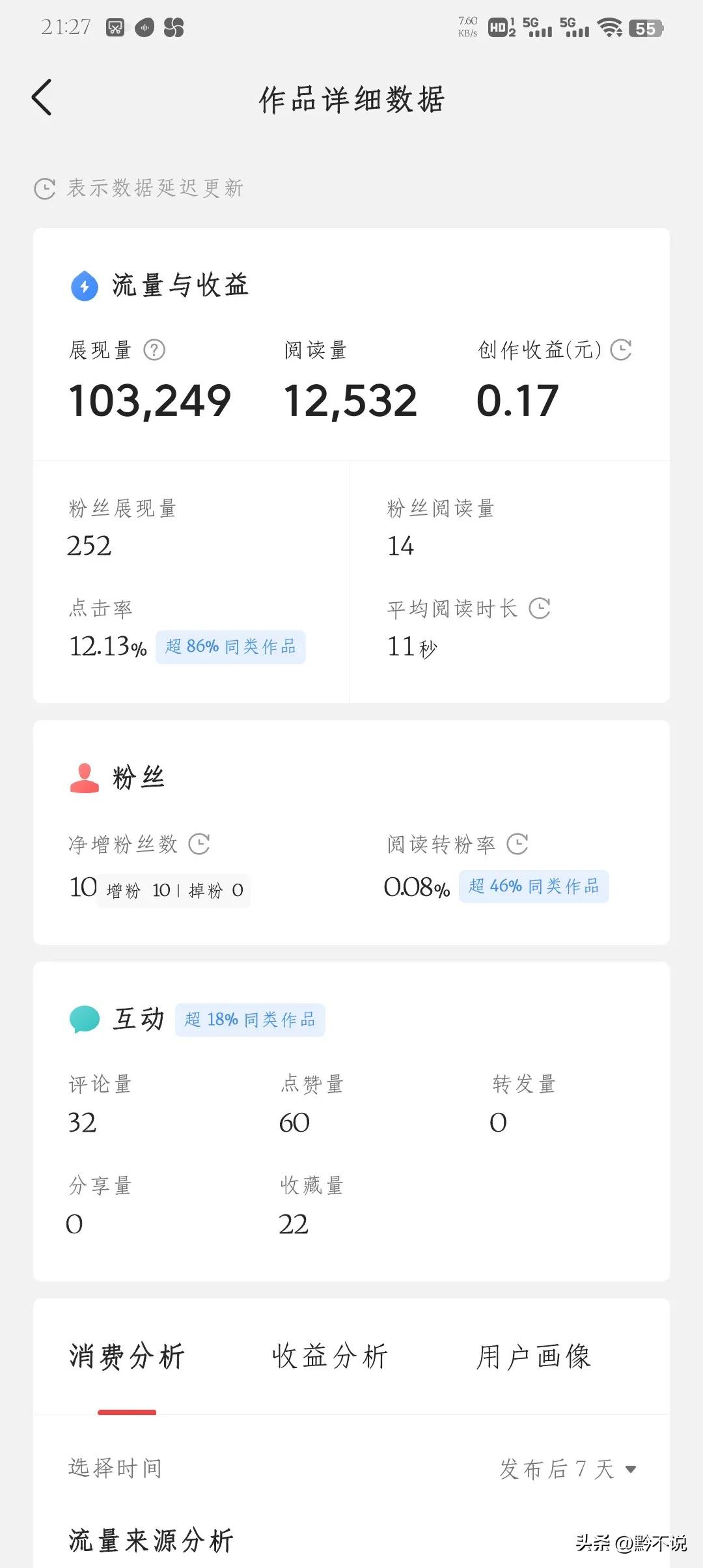The height and width of the screenshot is (1568, 703).
Task: Click the clock icon beside 平均阅读时长
Action: 540,609
